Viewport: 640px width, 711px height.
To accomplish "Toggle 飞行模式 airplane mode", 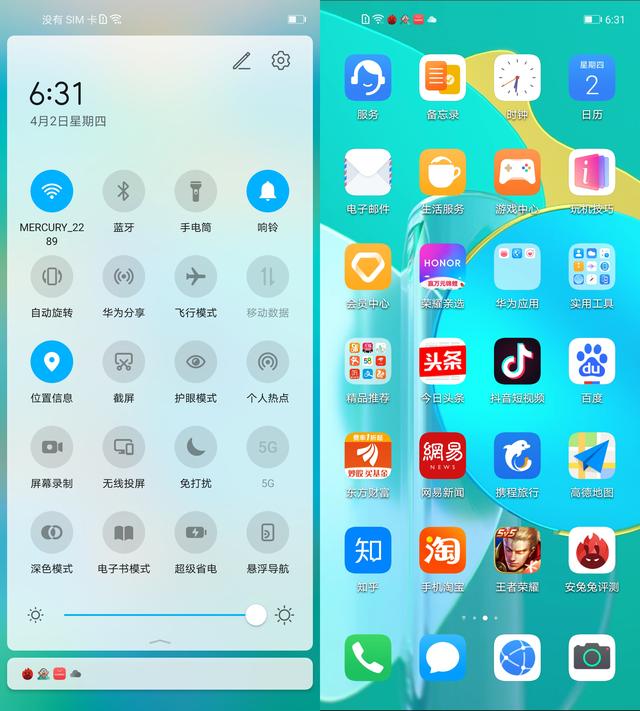I will [196, 276].
